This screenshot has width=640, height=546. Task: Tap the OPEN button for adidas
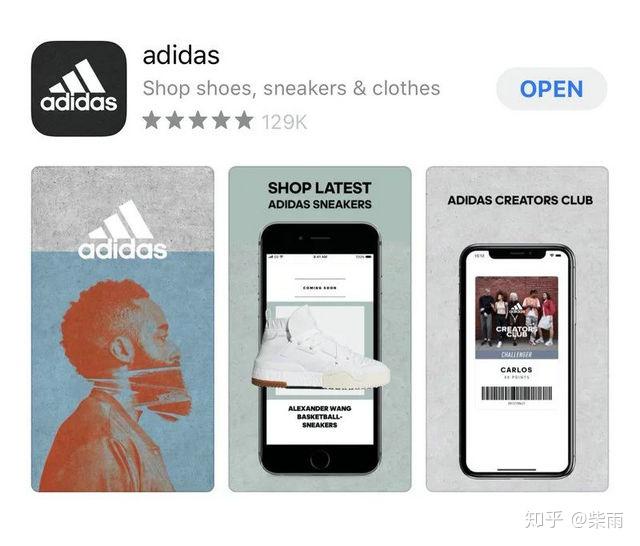[551, 89]
